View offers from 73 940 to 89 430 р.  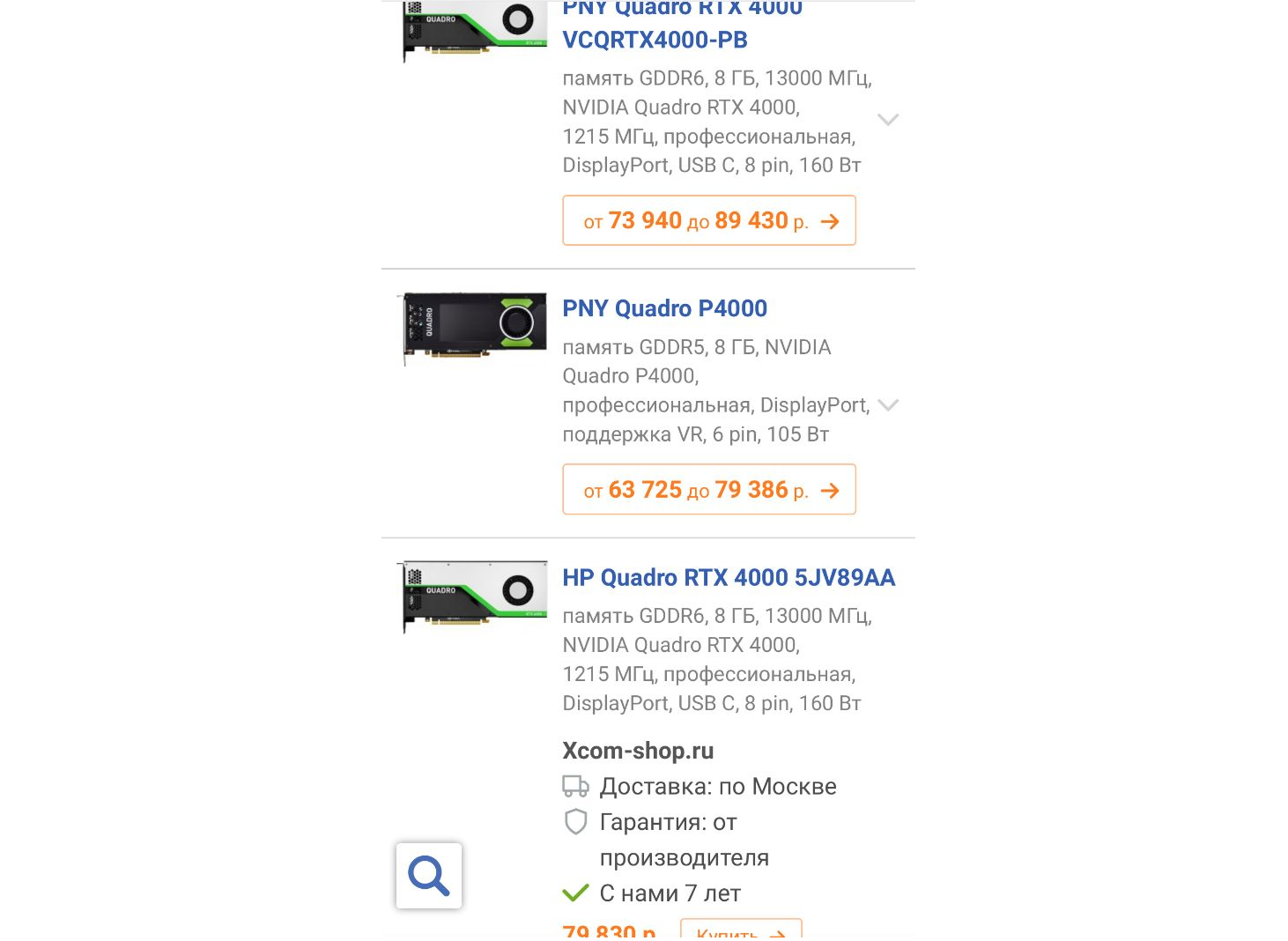pos(709,220)
